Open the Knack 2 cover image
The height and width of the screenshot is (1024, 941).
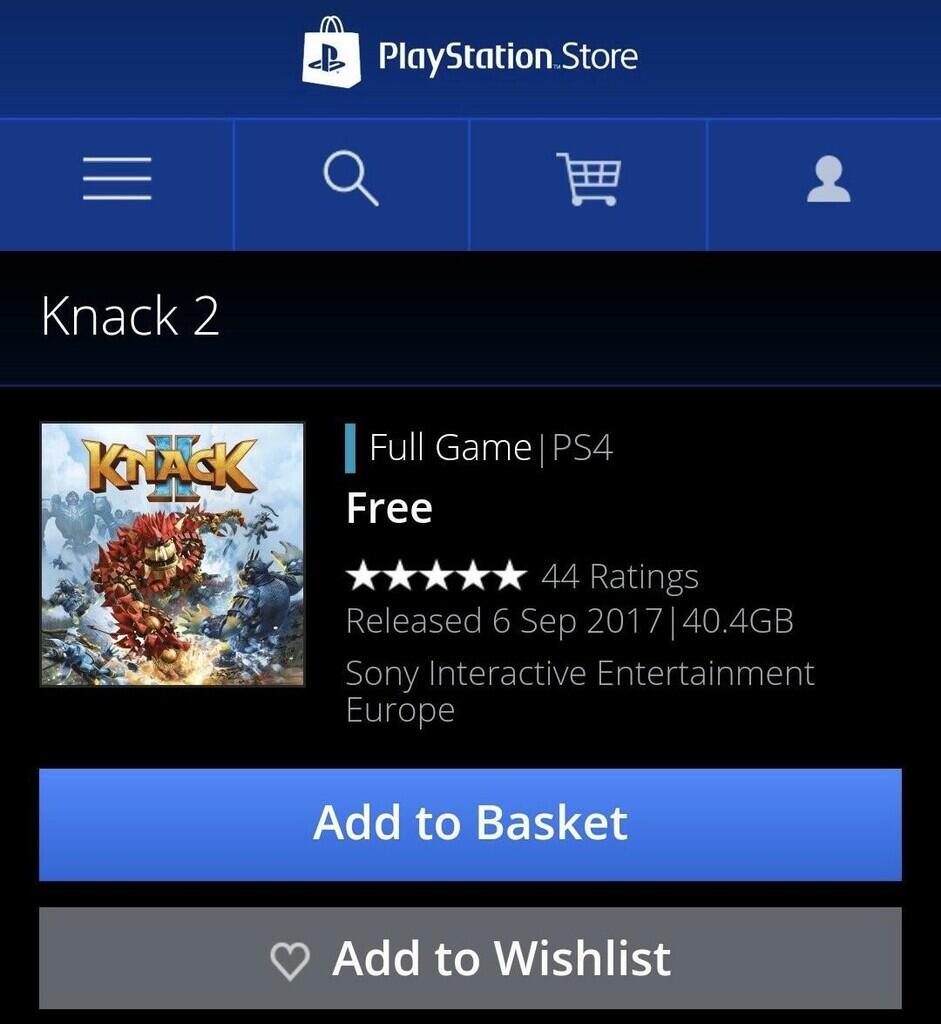tap(172, 554)
